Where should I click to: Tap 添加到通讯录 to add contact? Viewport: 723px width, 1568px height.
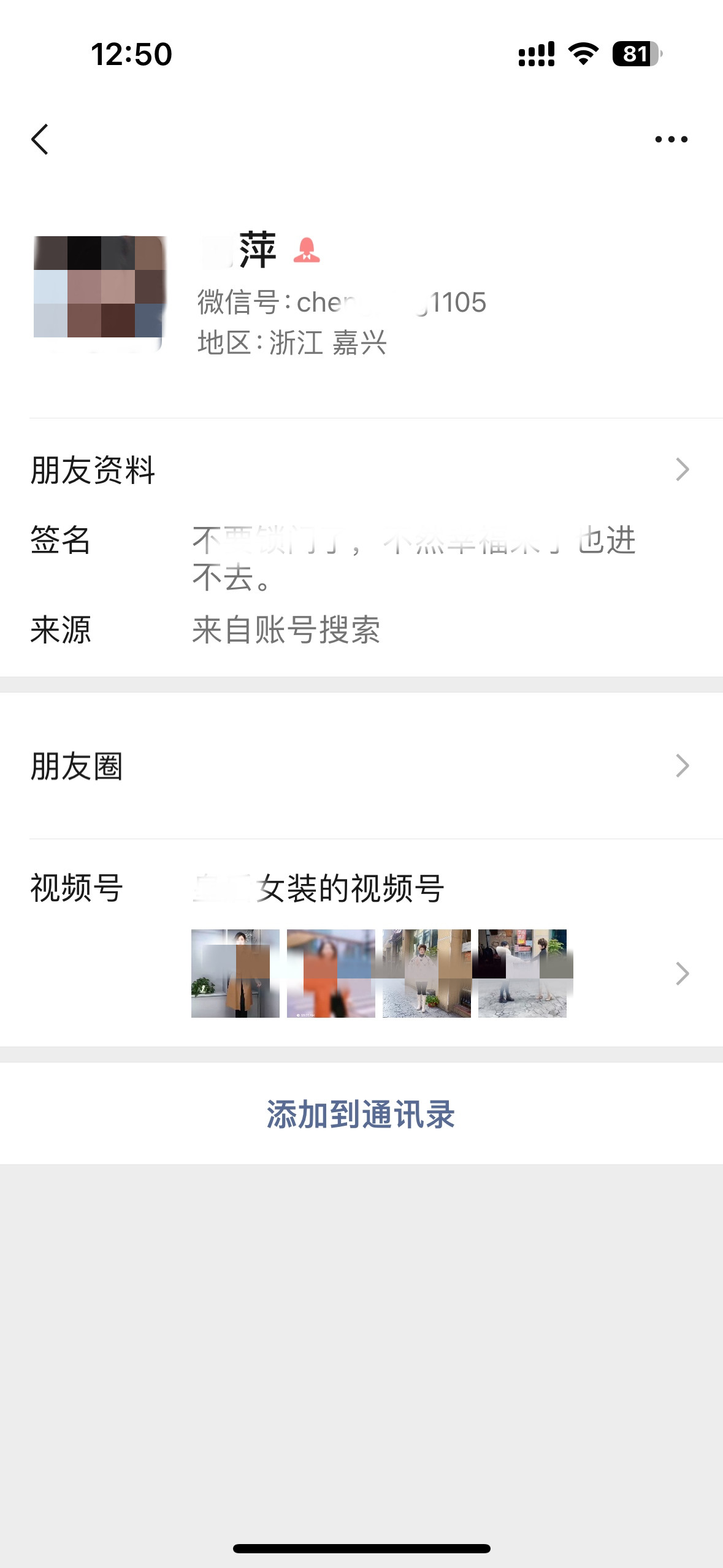[361, 1114]
